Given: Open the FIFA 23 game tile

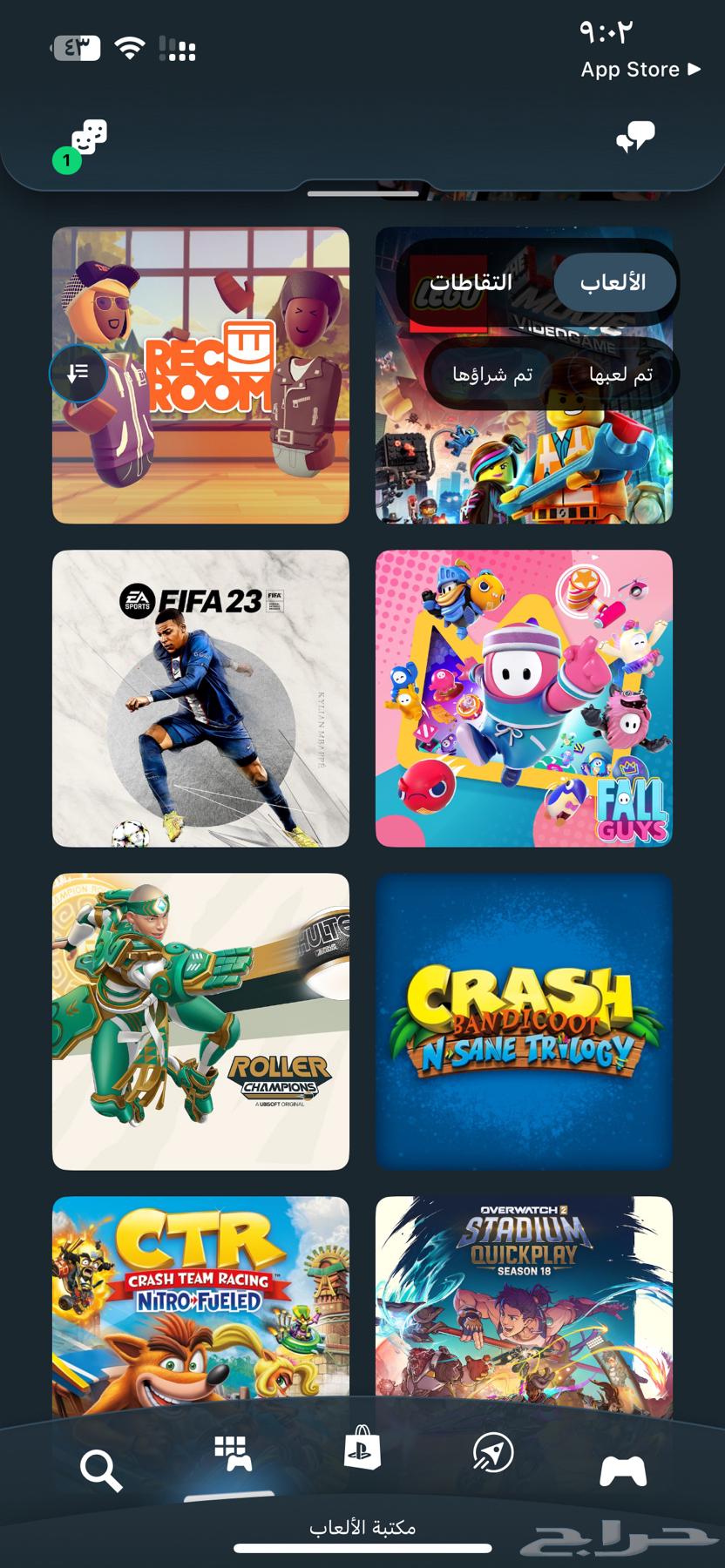Looking at the screenshot, I should pos(200,698).
